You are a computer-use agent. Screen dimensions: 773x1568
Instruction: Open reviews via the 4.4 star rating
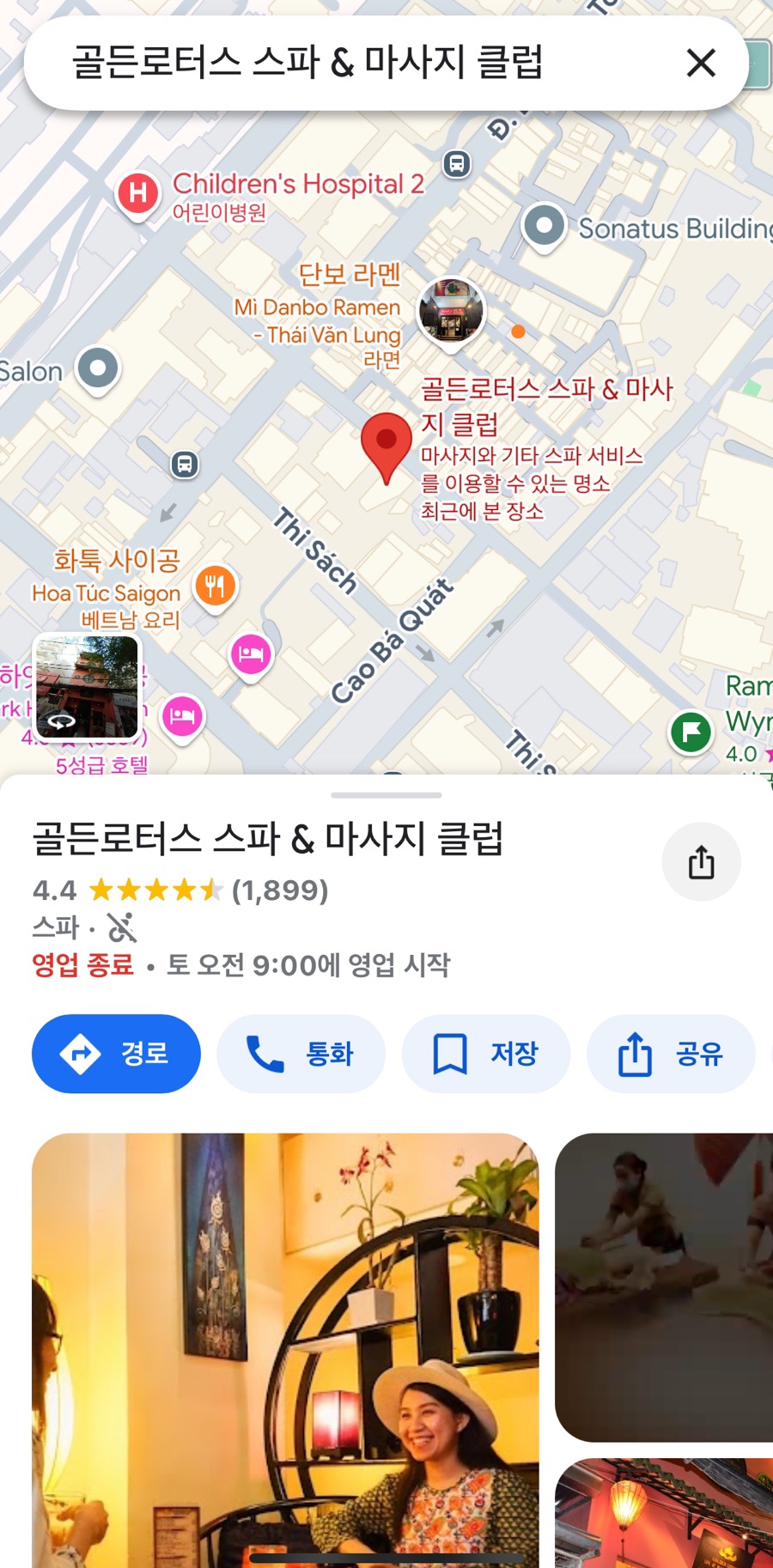(180, 890)
